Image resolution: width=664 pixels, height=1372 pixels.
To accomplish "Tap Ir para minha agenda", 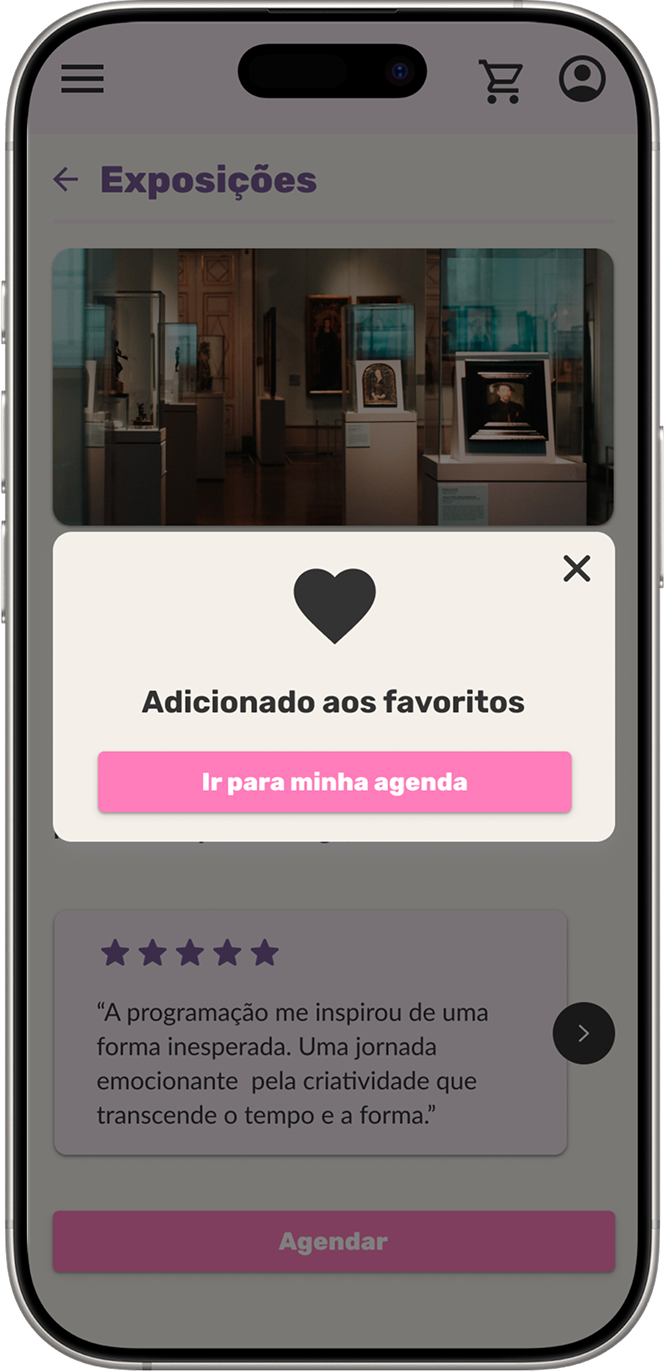I will (x=334, y=782).
